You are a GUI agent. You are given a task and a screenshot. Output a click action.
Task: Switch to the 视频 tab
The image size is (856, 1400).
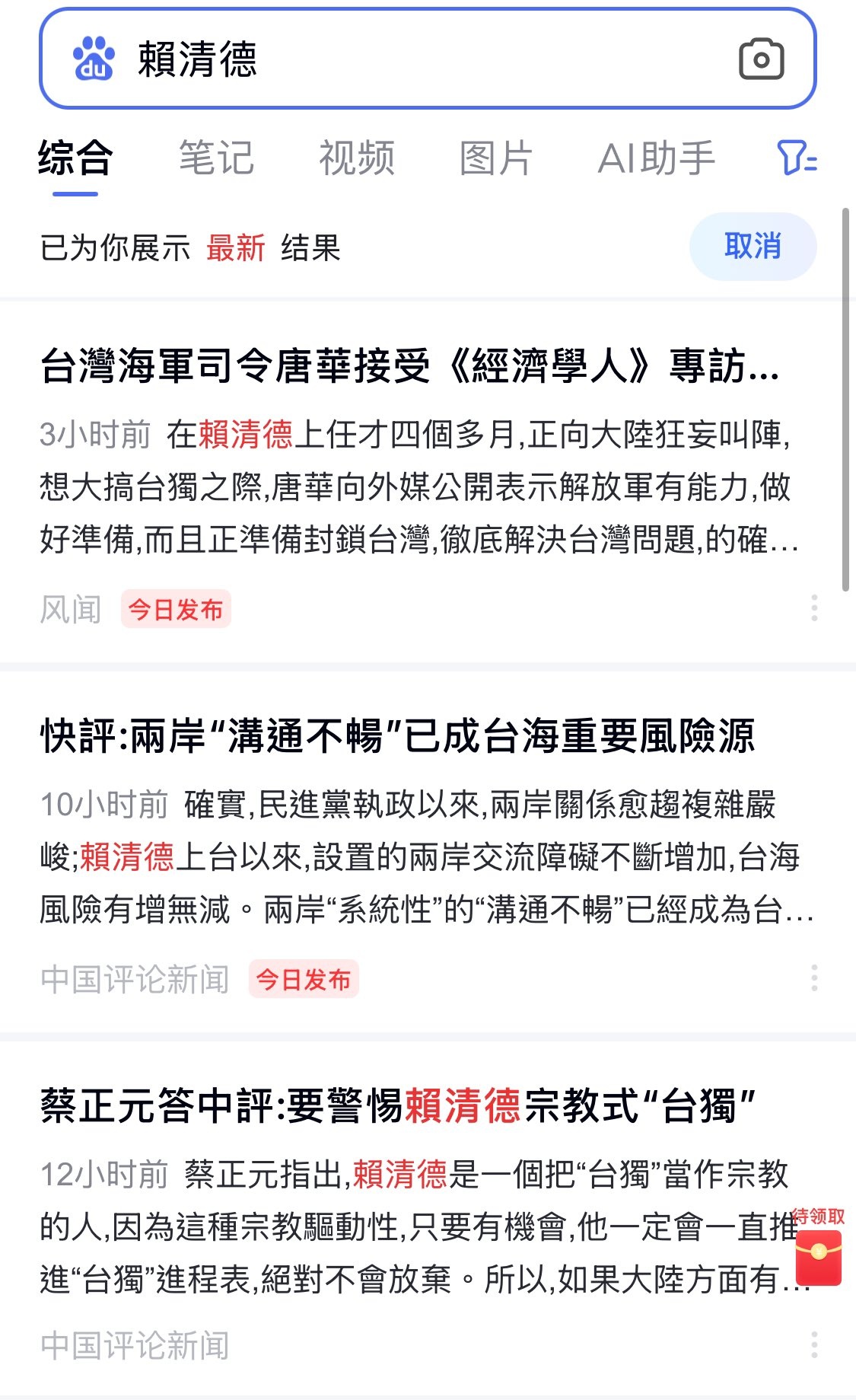(357, 158)
